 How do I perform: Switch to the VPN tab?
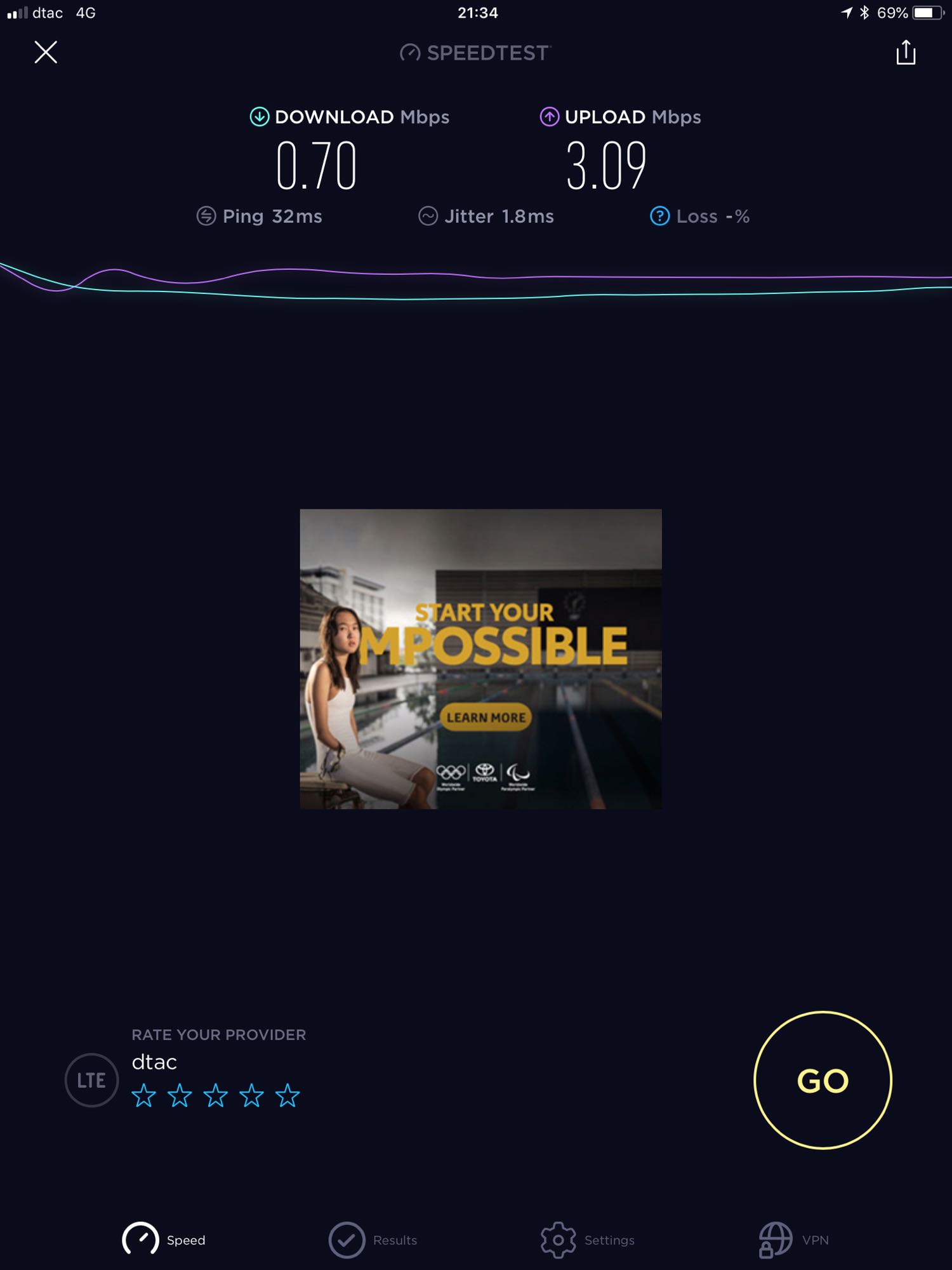pos(793,1239)
